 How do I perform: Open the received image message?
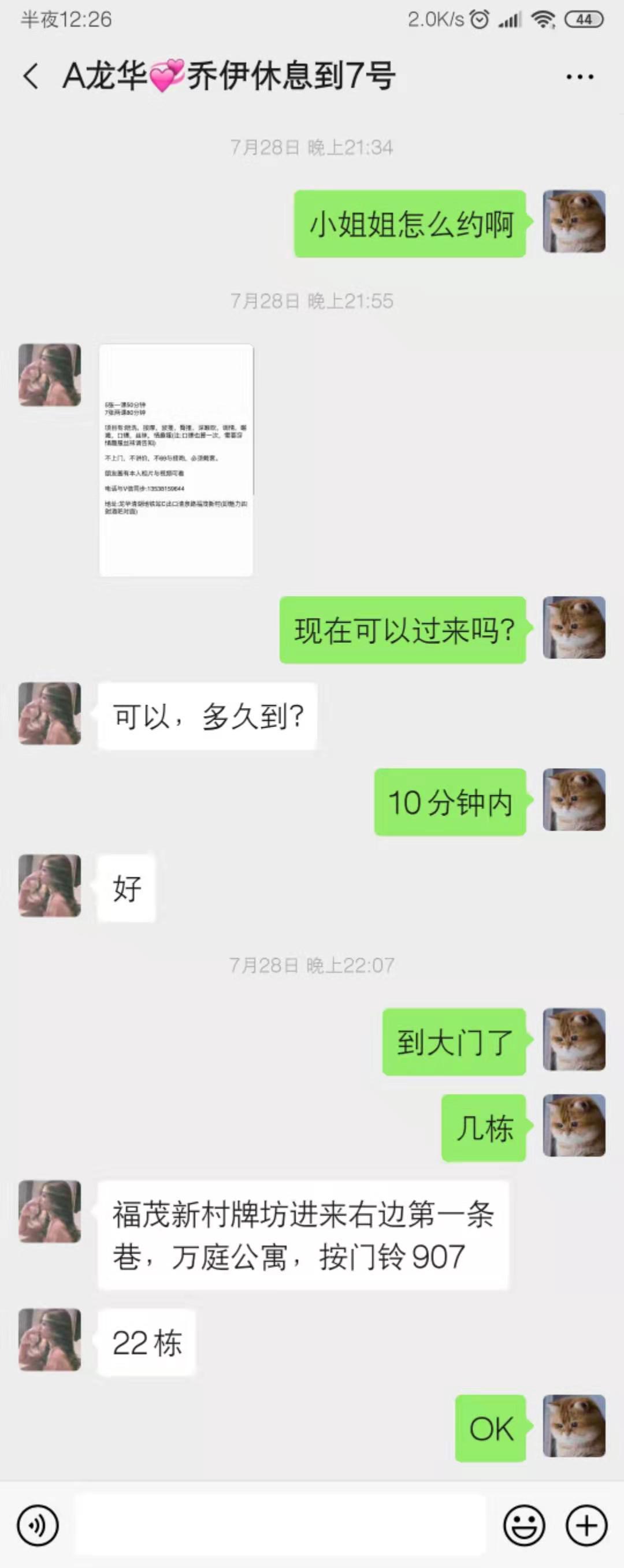176,460
